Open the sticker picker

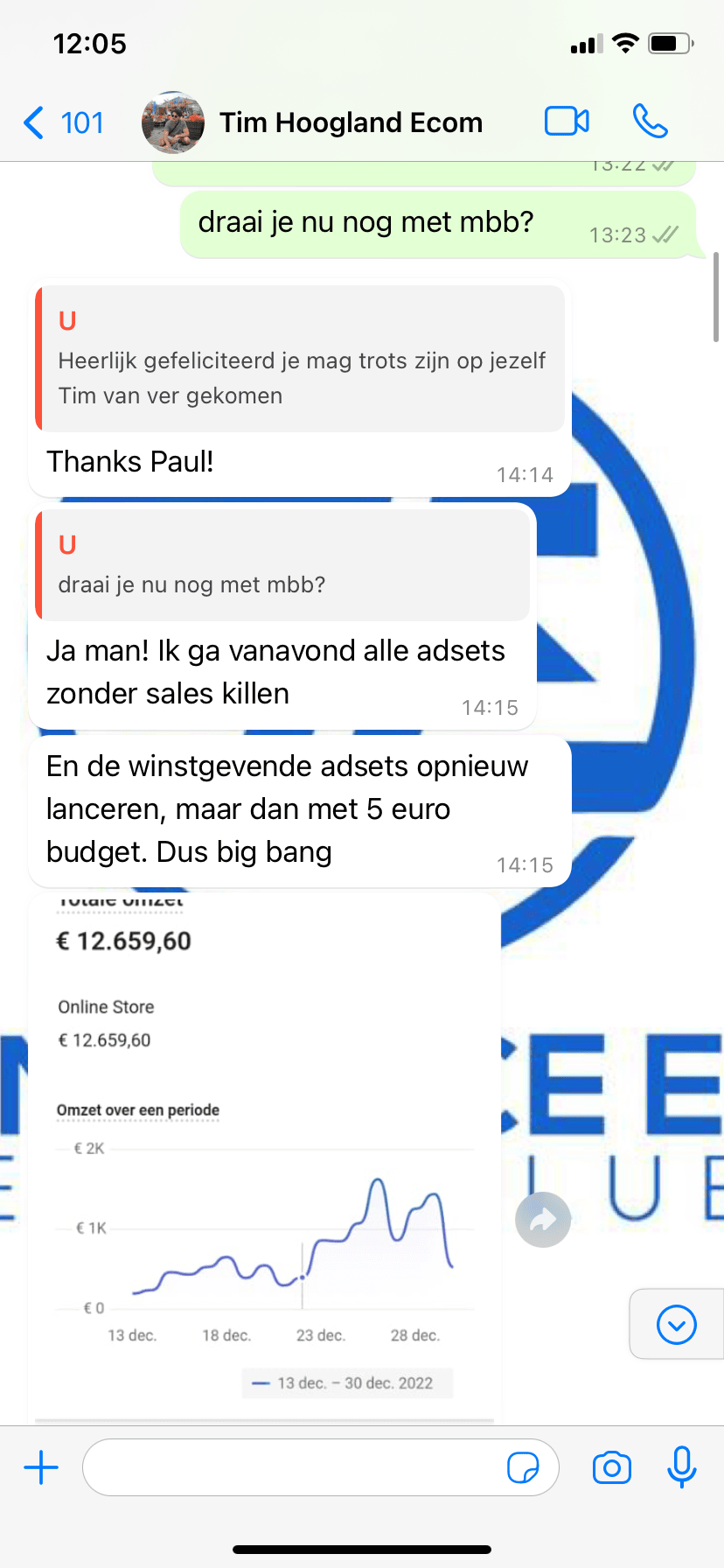[523, 1467]
